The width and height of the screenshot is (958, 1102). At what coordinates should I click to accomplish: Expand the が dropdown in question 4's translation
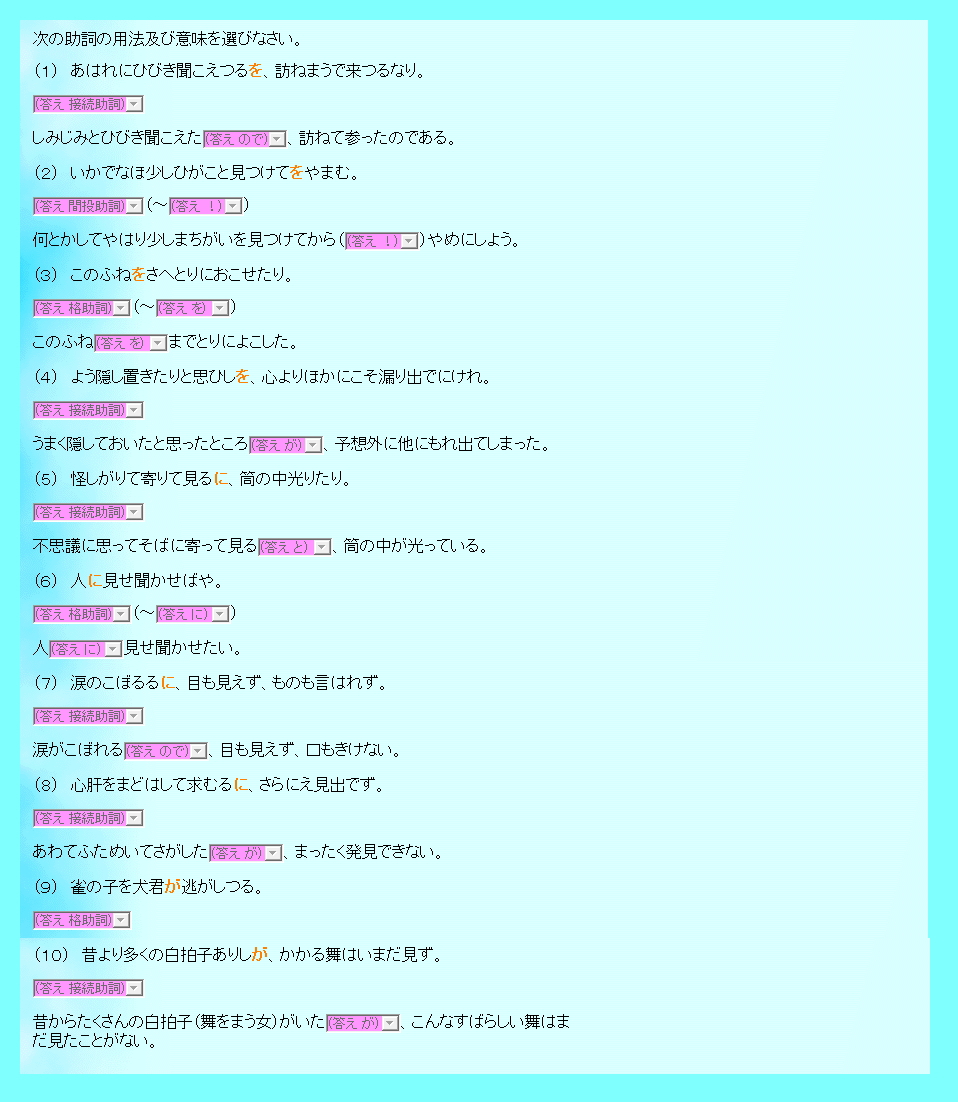(286, 445)
